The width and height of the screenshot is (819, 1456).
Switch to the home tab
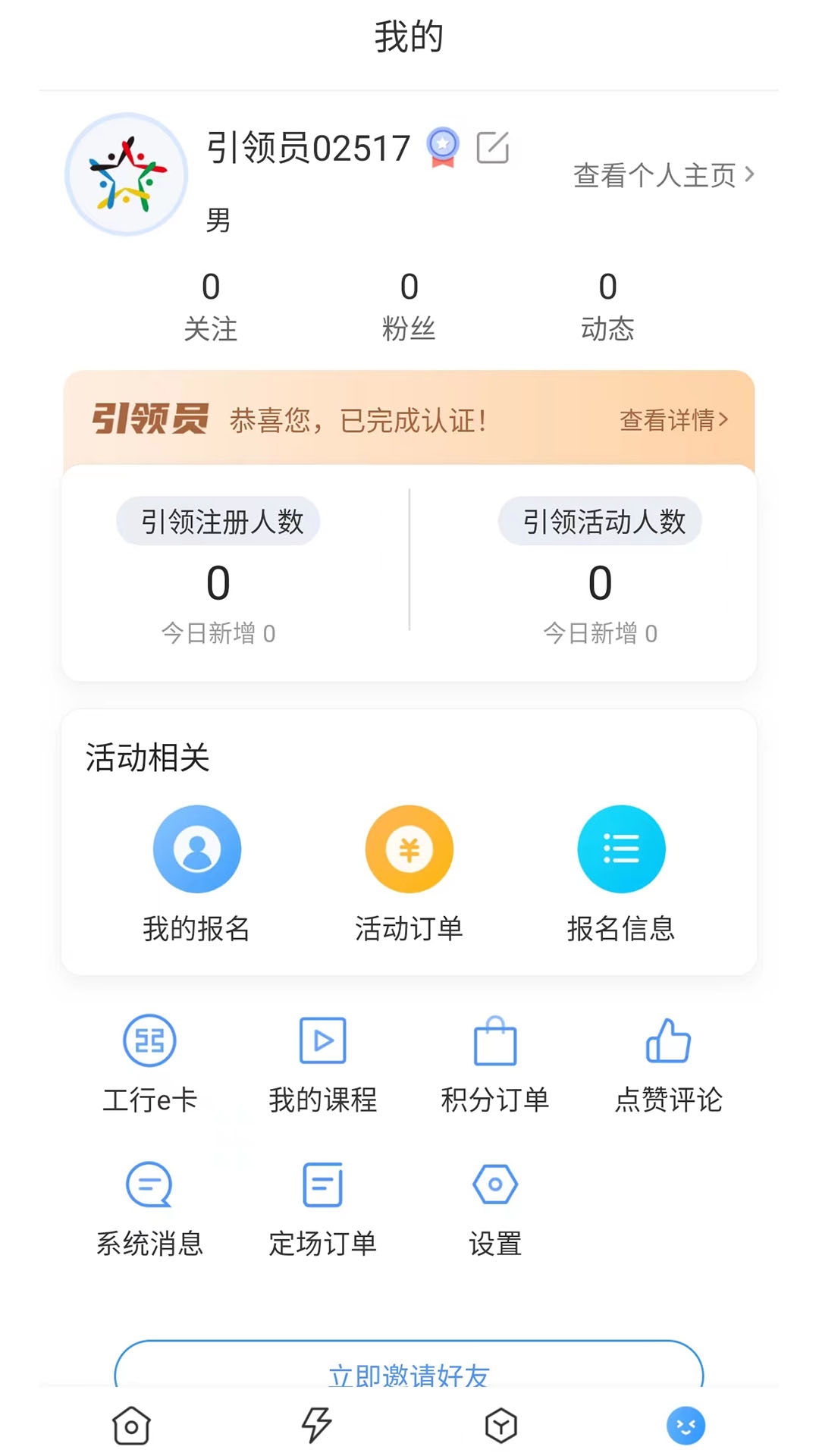tap(131, 1425)
